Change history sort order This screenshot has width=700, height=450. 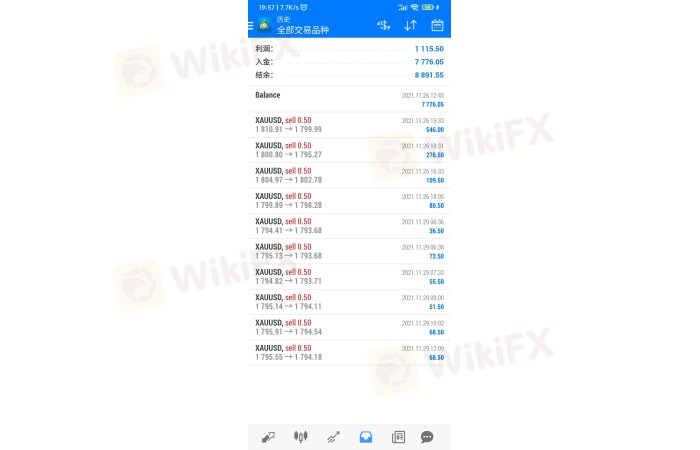[410, 25]
